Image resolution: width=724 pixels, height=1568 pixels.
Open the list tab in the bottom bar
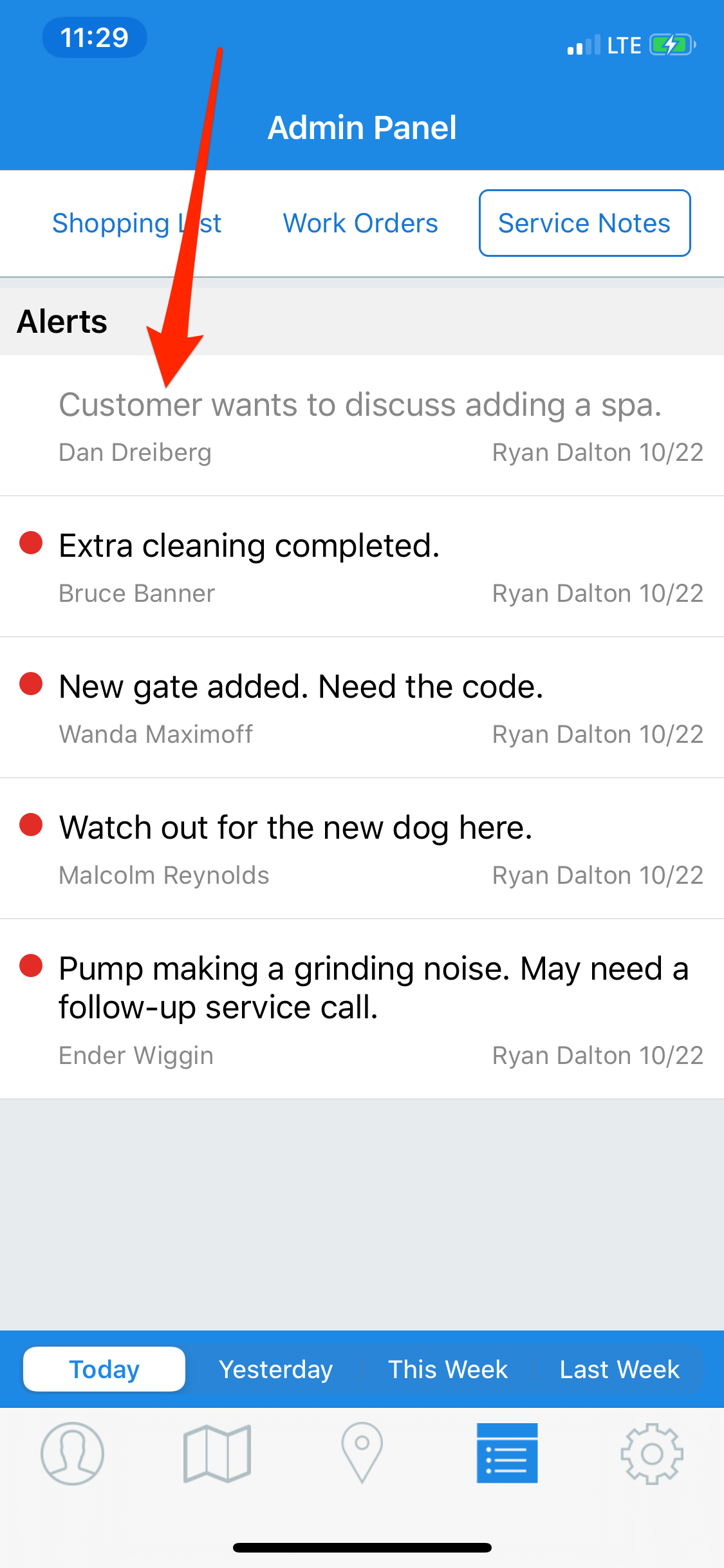507,1453
